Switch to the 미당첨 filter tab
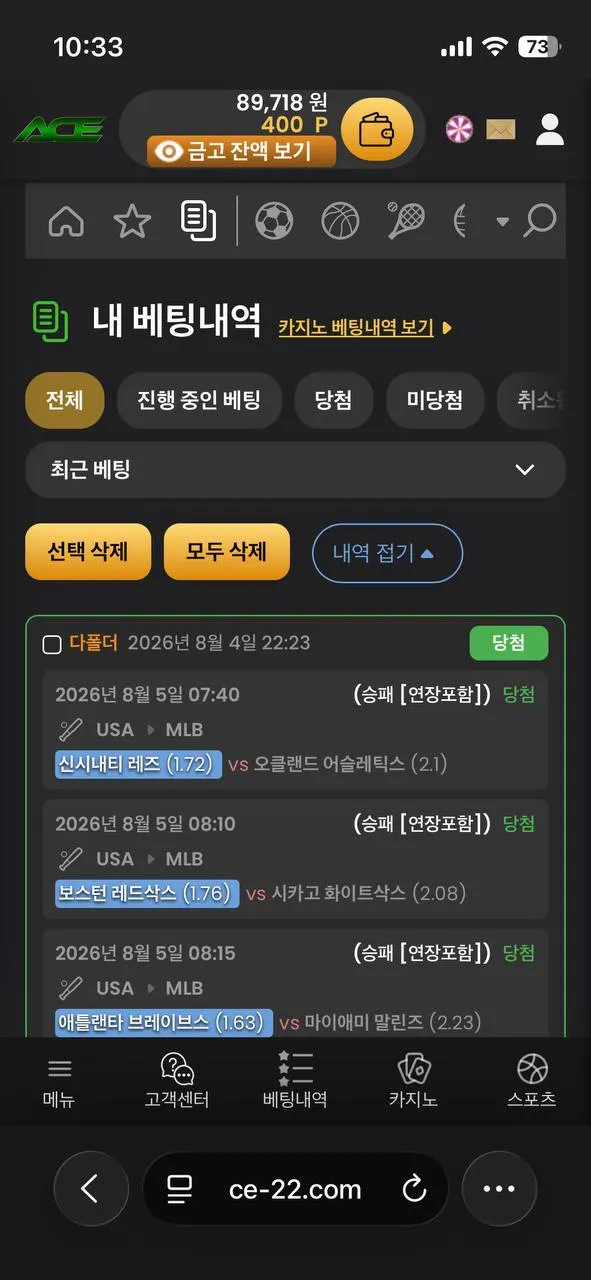591x1280 pixels. pyautogui.click(x=435, y=401)
